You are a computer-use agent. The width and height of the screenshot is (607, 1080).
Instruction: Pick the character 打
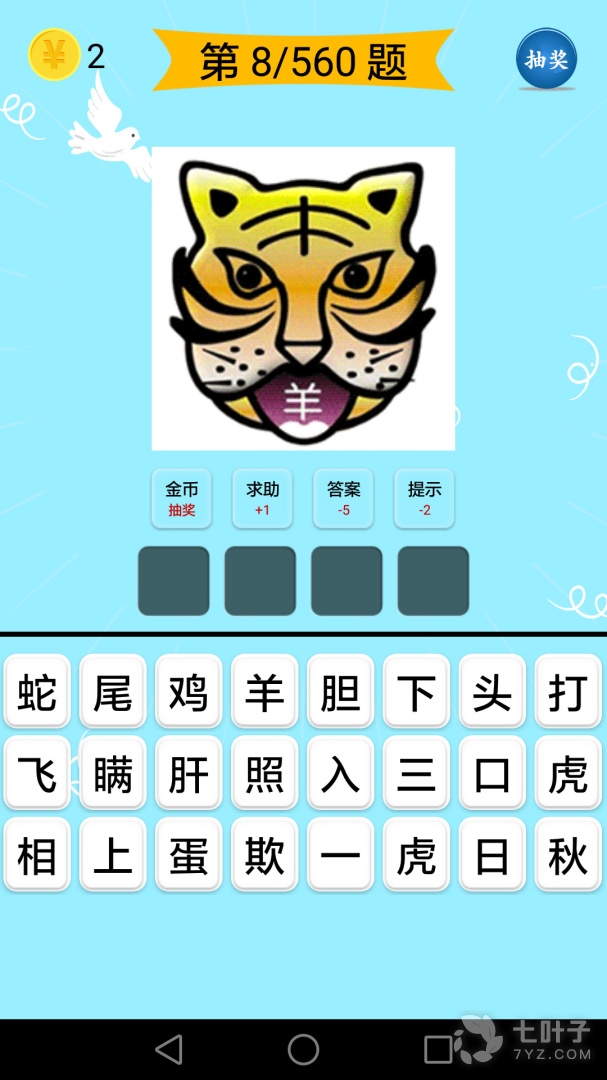point(568,692)
